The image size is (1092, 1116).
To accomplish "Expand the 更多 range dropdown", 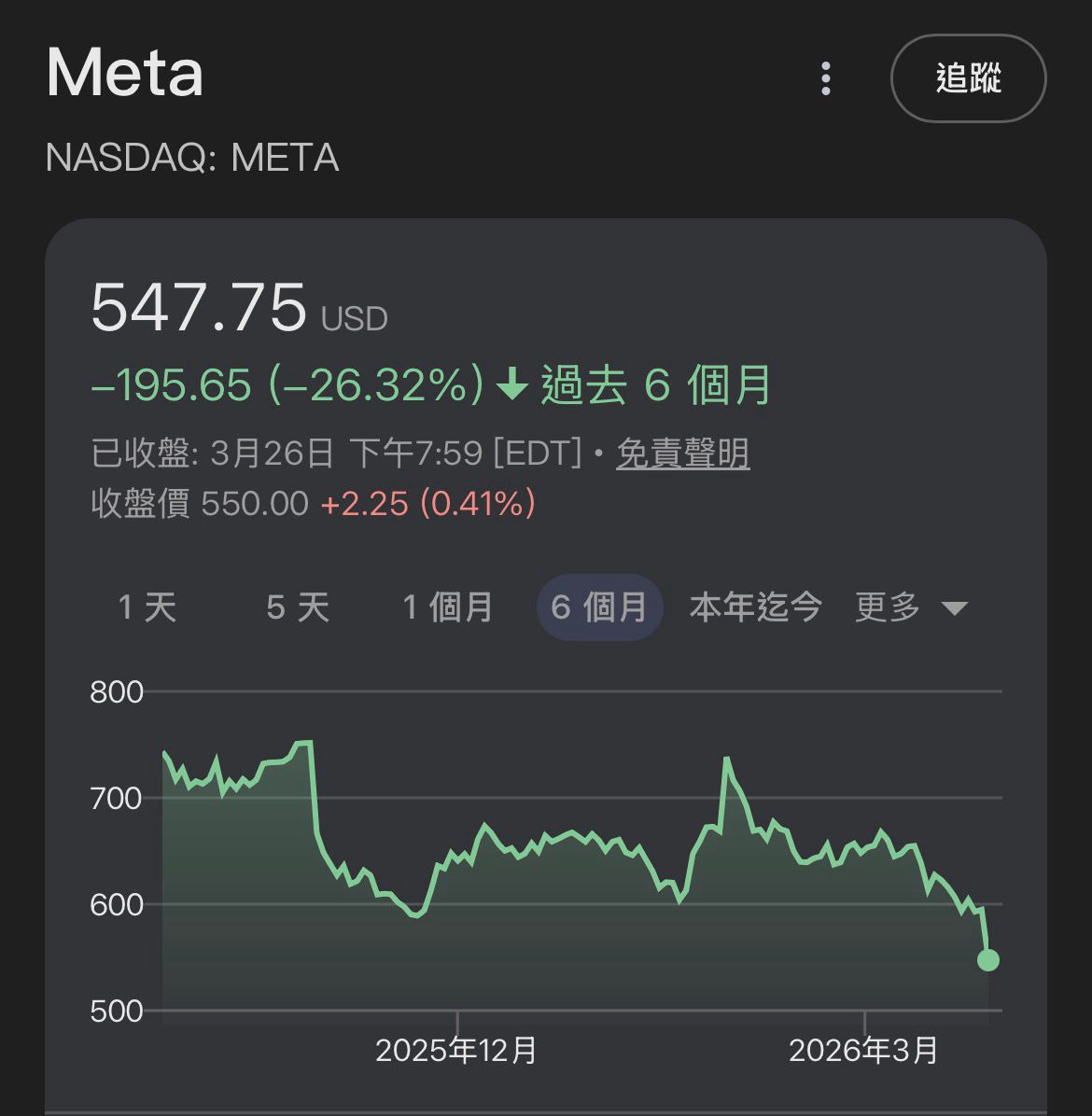I will (911, 607).
